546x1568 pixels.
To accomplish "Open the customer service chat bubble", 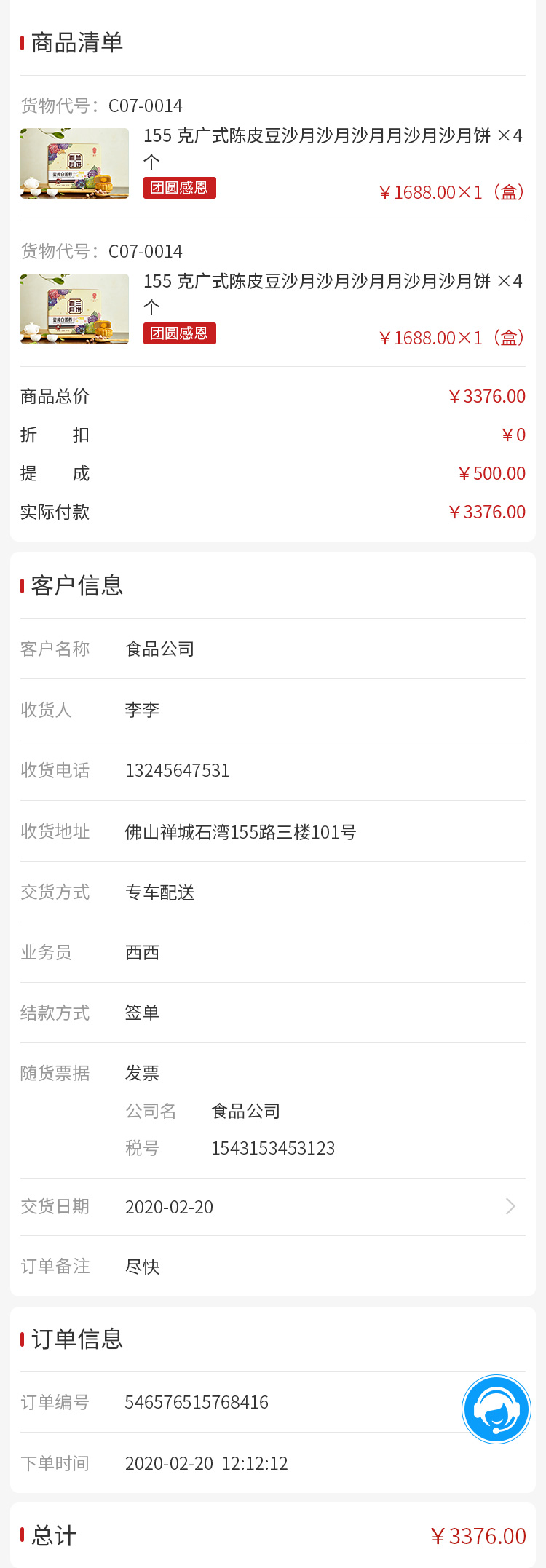I will point(496,1409).
